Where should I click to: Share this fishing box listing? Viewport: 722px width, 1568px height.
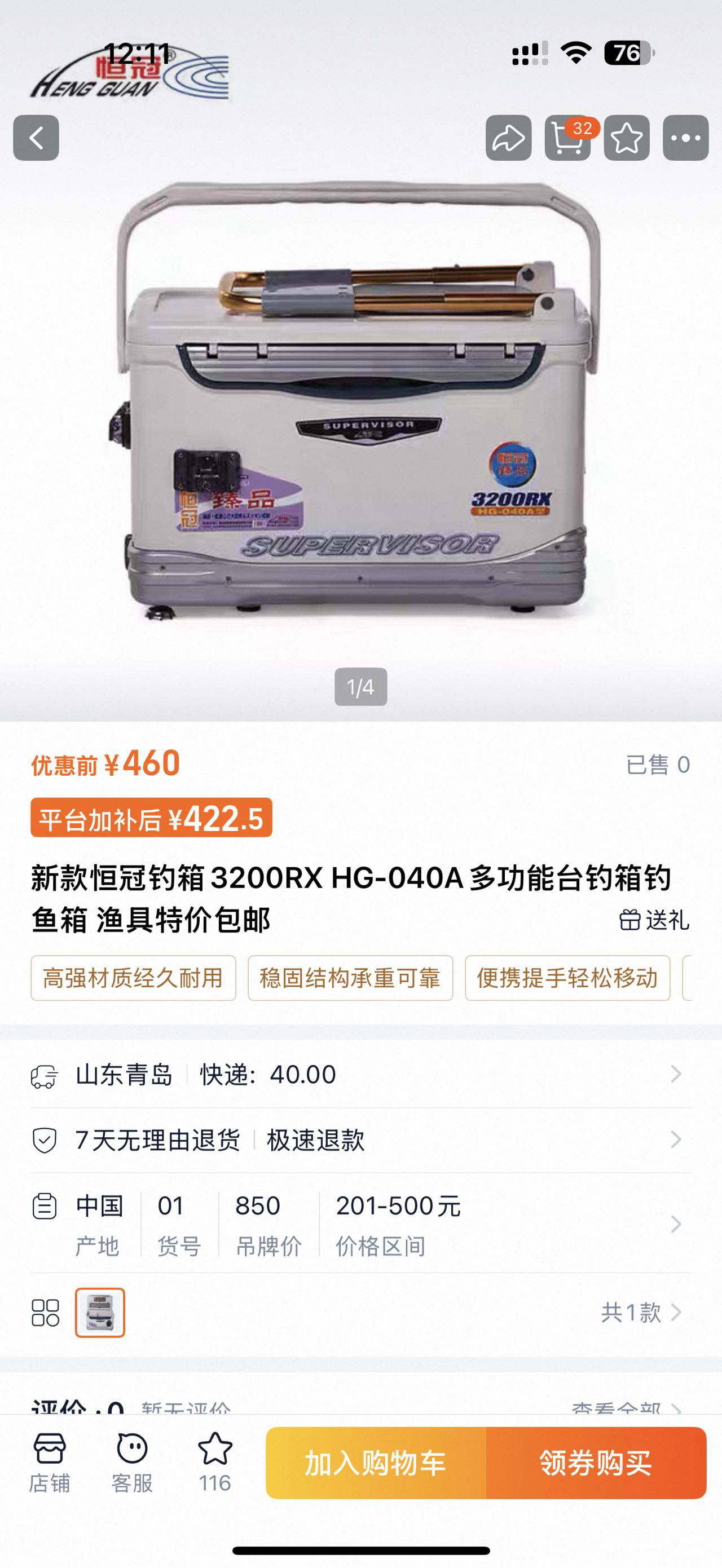pyautogui.click(x=508, y=138)
